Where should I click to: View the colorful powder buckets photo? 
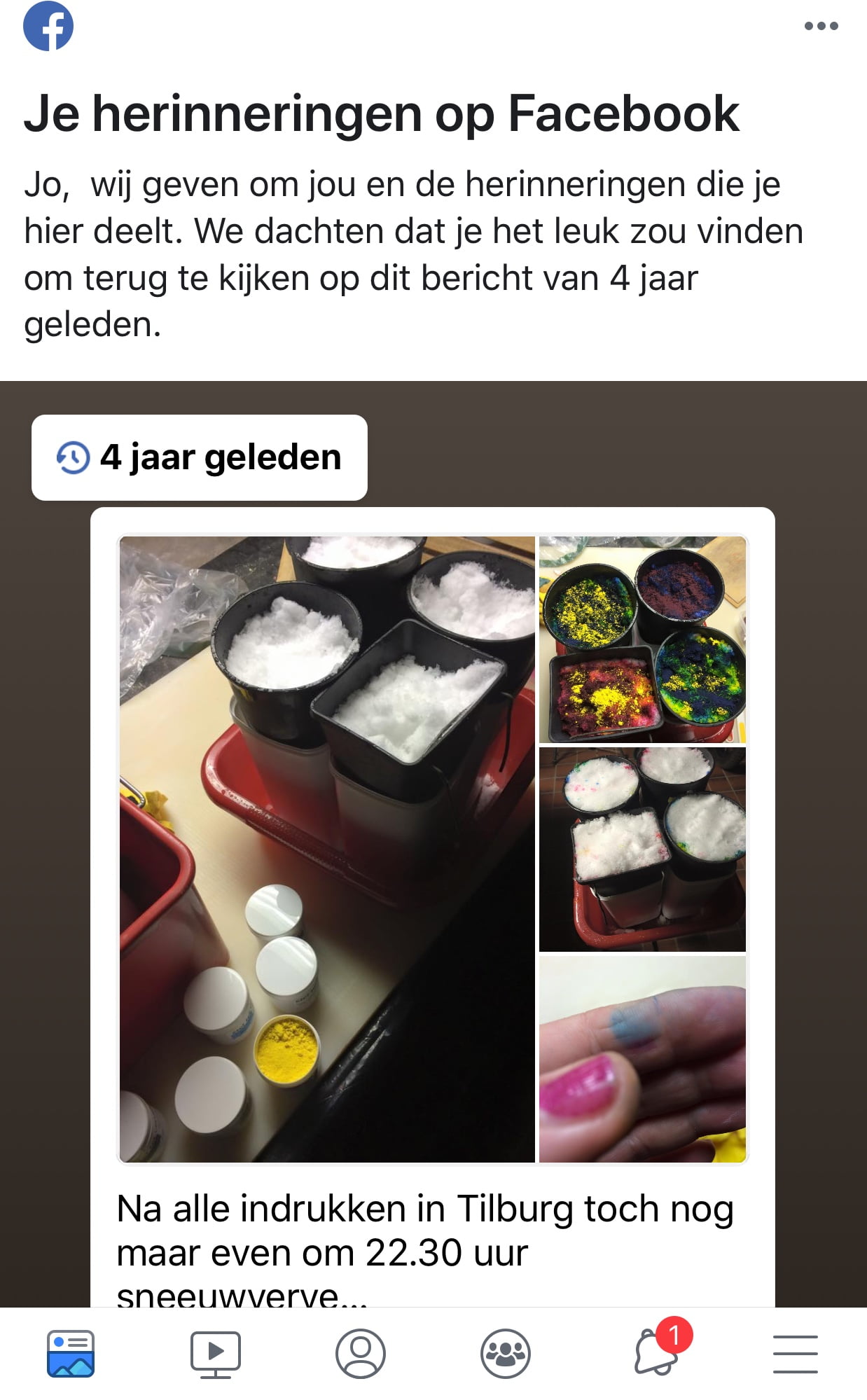click(x=642, y=639)
